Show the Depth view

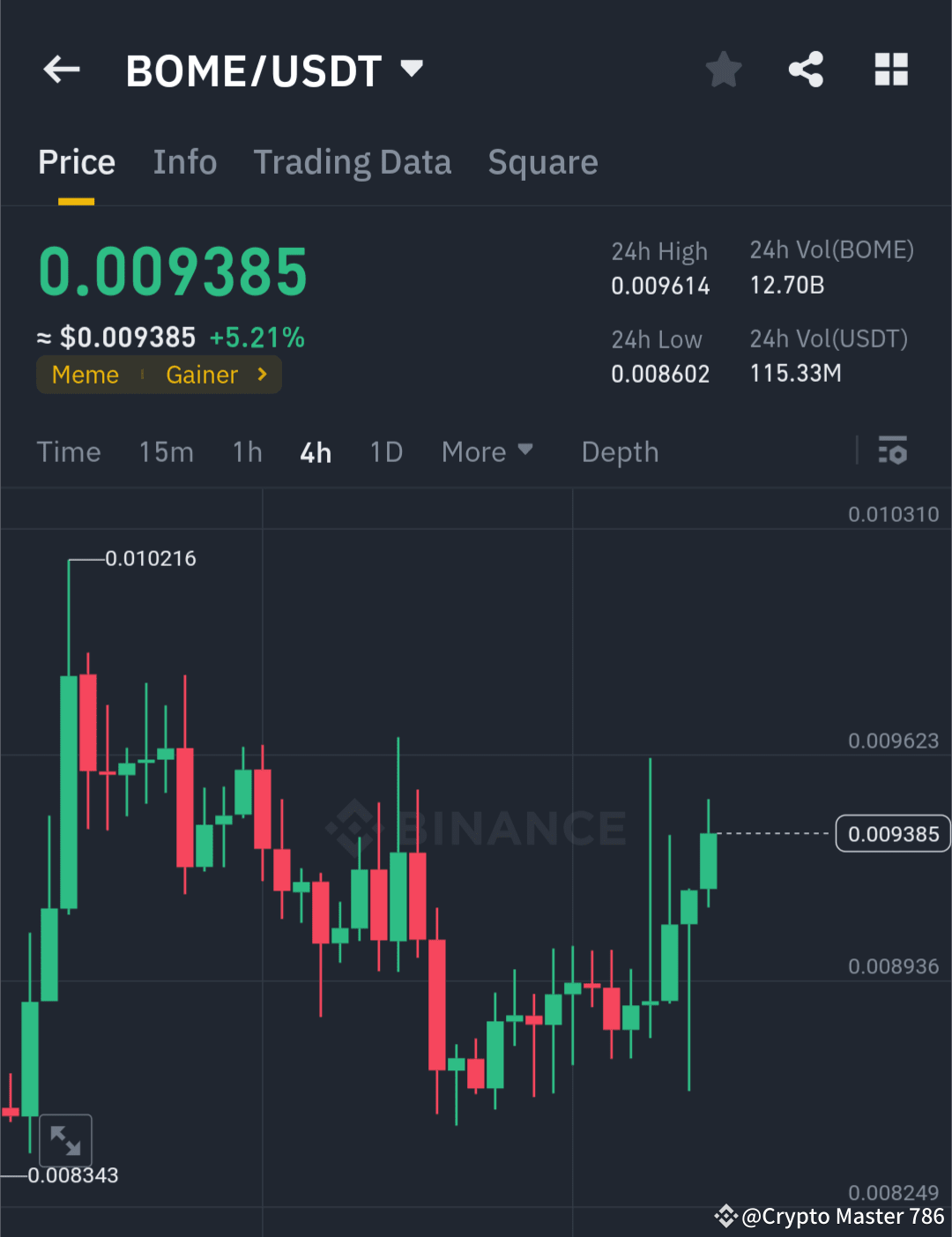click(620, 451)
